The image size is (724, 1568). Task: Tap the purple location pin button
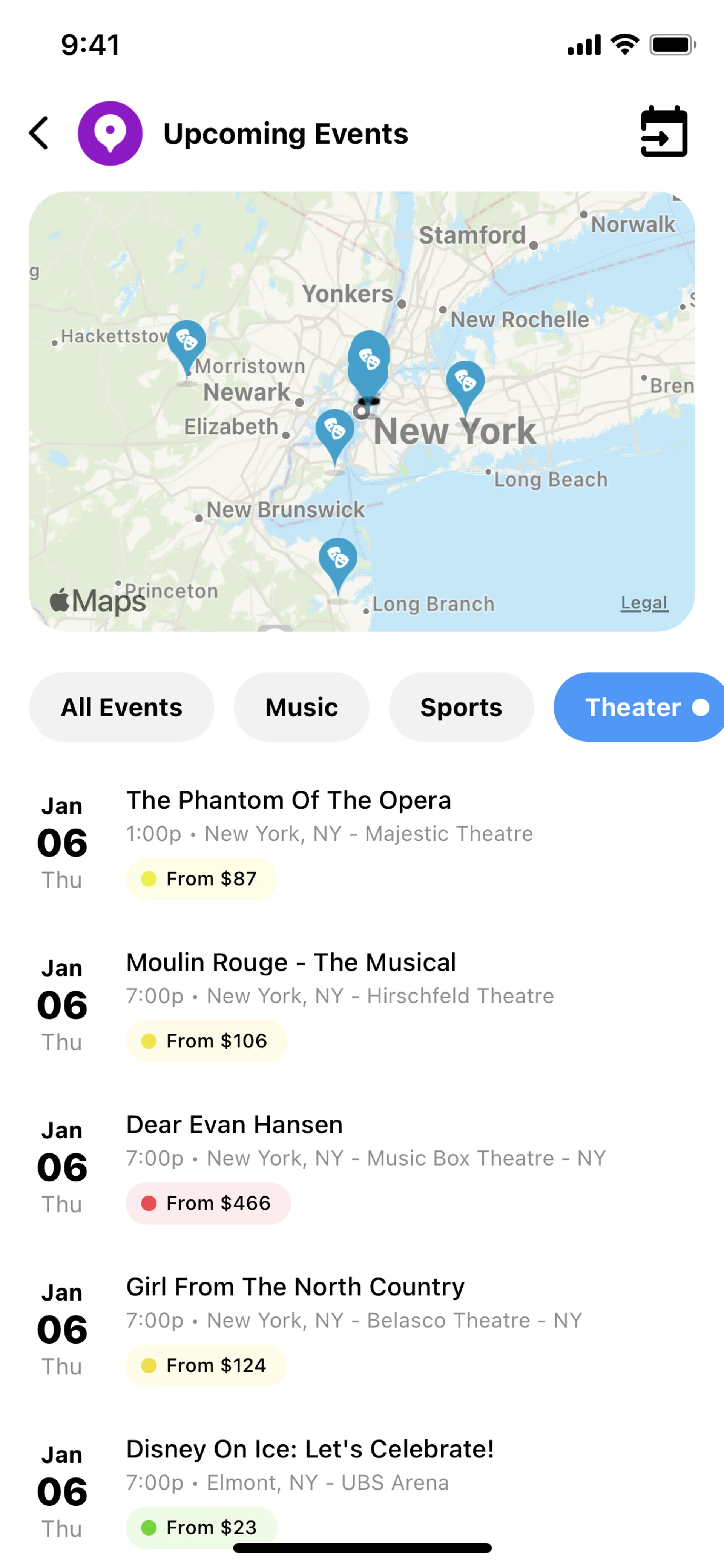110,133
